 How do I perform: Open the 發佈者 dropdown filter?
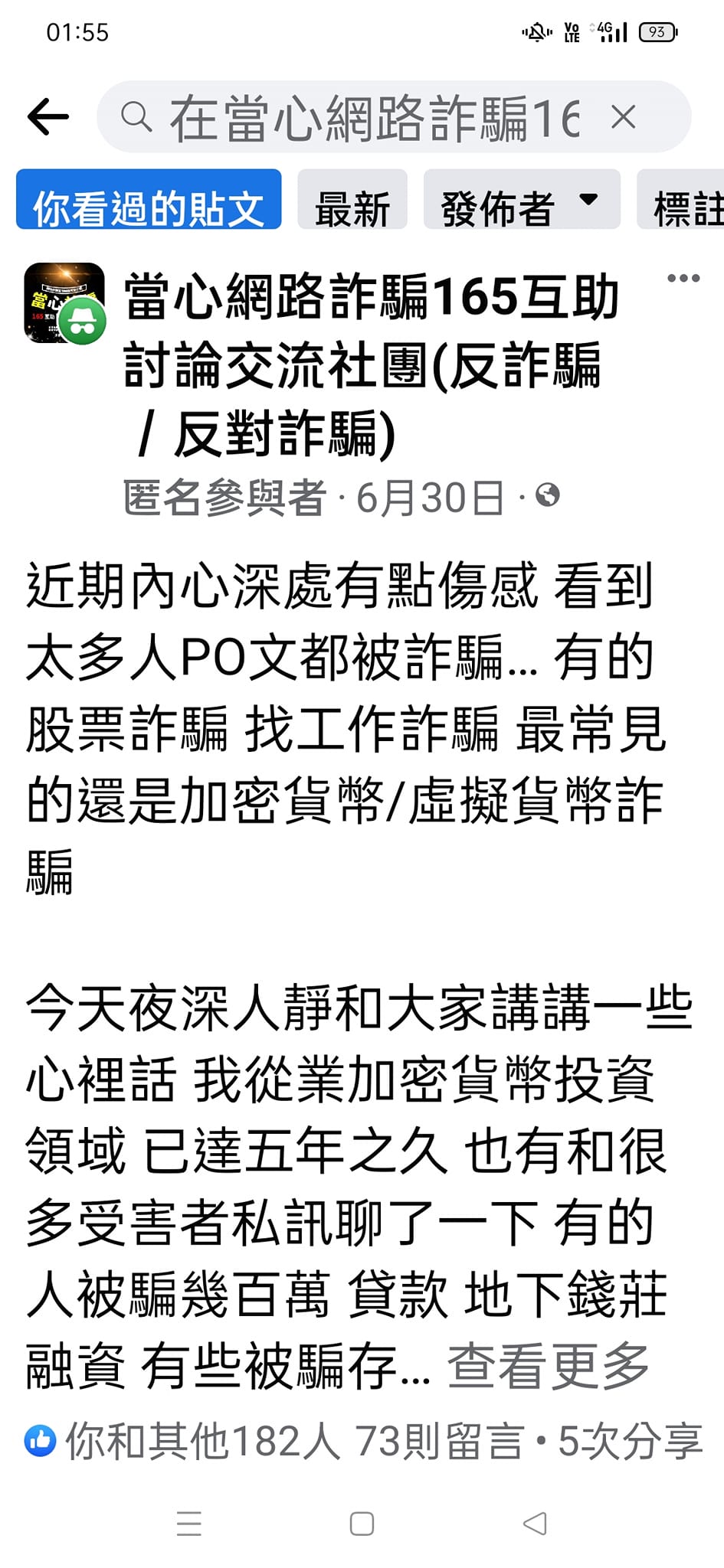[522, 200]
